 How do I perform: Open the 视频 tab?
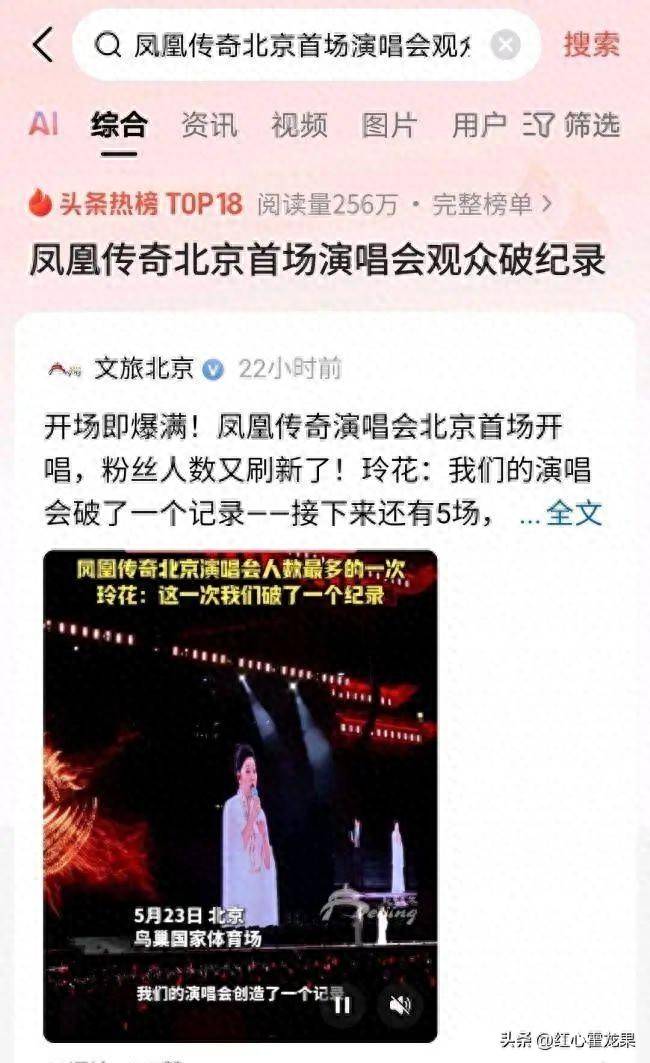[299, 125]
